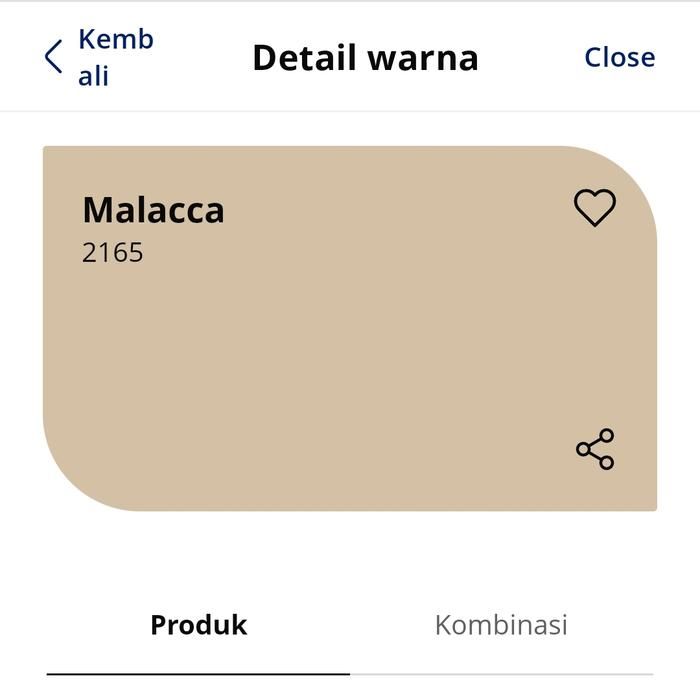The width and height of the screenshot is (700, 700).
Task: Switch to the Kombinasi tab
Action: 501,625
